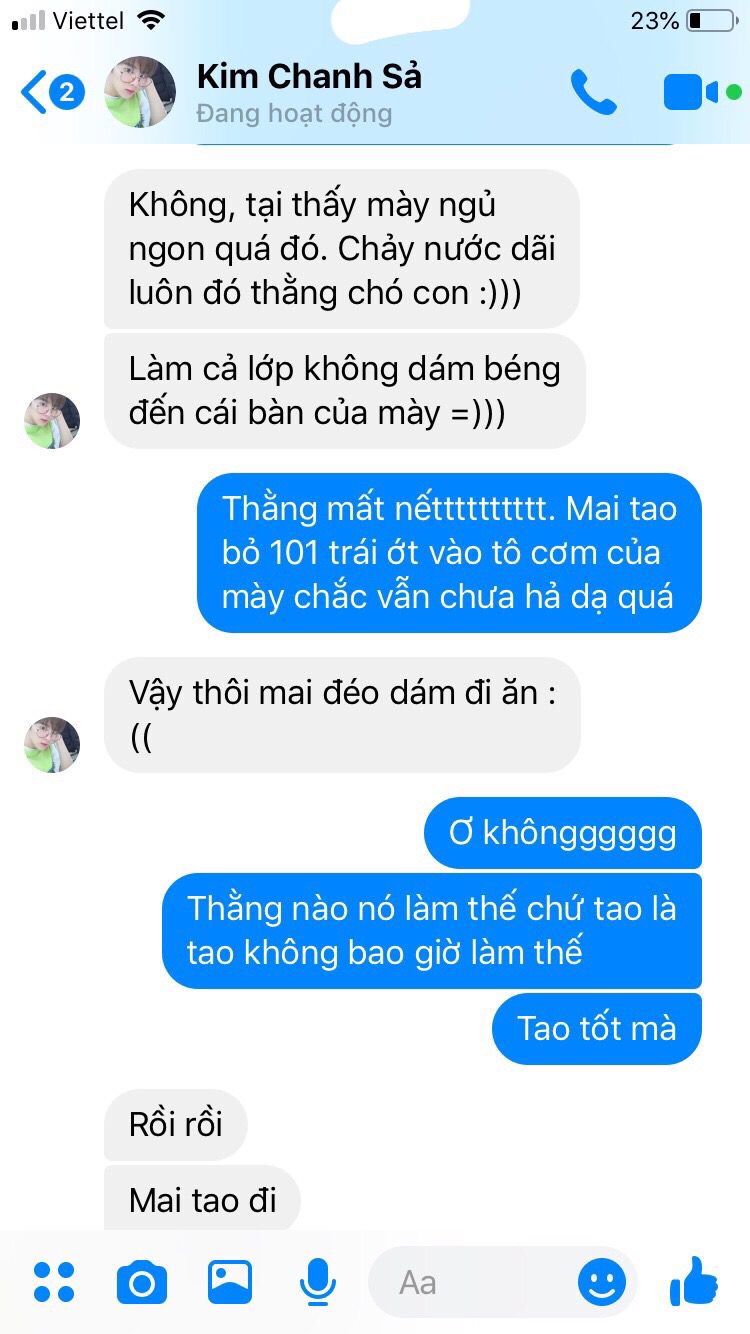Send a thumbs-up like
Viewport: 750px width, 1334px height.
click(x=694, y=1281)
